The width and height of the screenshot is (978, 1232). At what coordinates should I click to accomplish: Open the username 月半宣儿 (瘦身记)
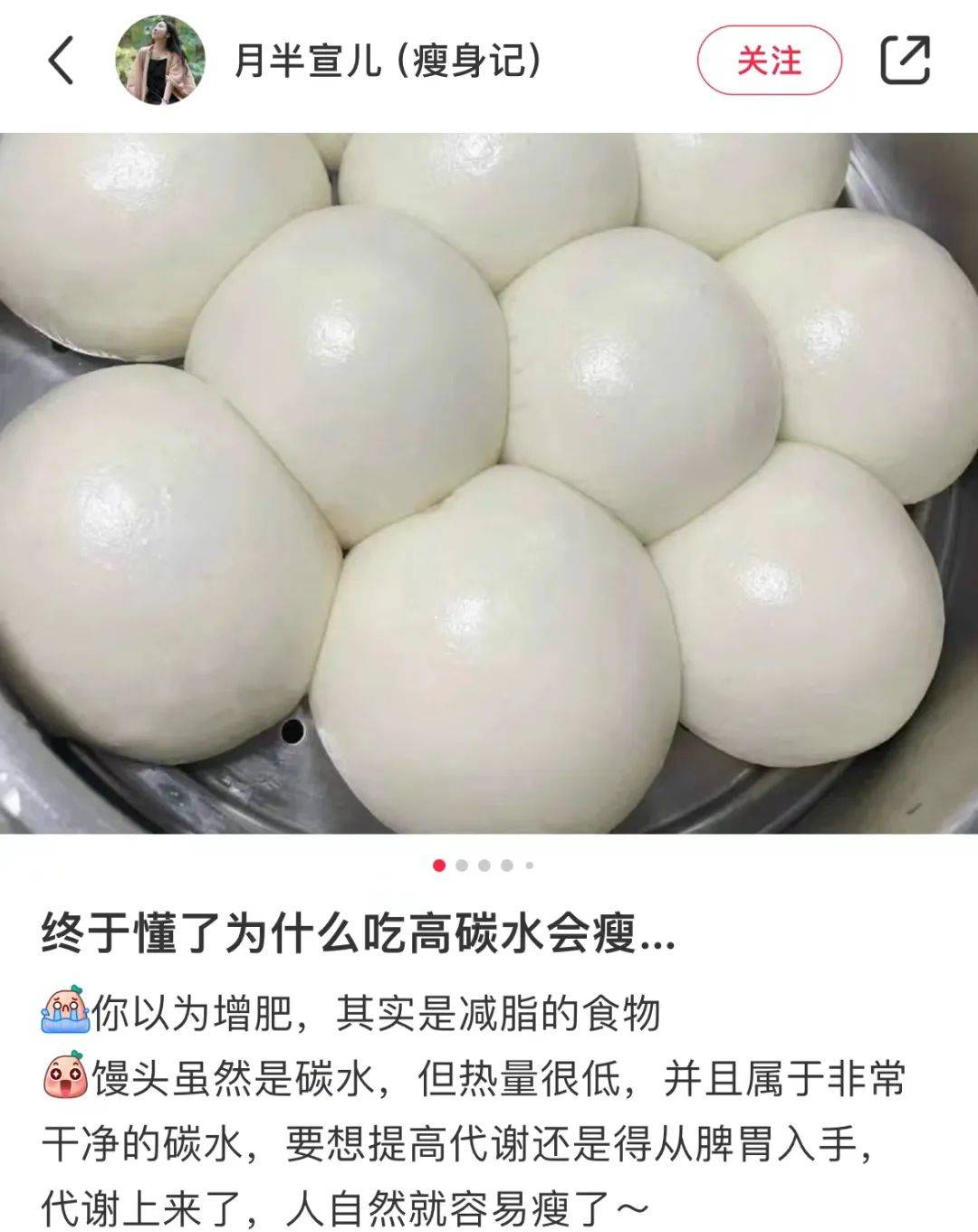388,61
